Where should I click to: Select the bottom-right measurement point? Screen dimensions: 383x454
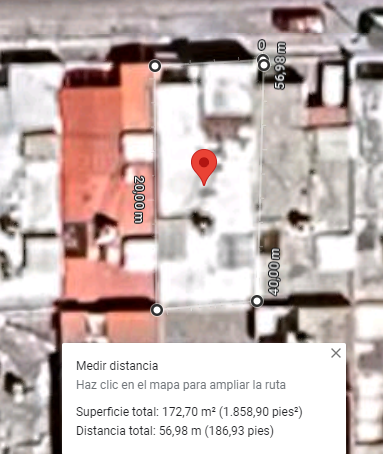(257, 301)
